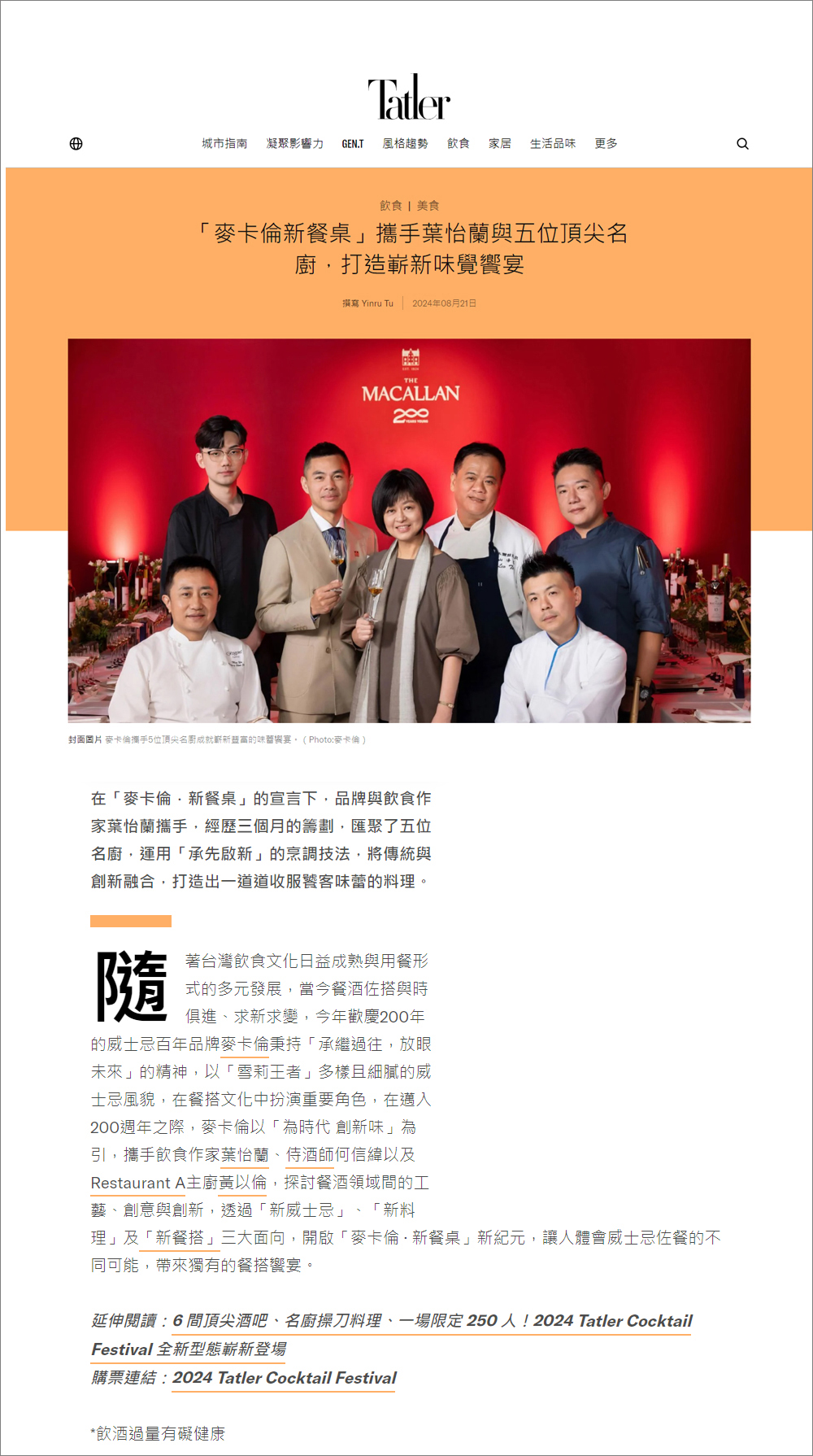Open the 風格趨勢 section
Viewport: 813px width, 1456px height.
(x=406, y=144)
